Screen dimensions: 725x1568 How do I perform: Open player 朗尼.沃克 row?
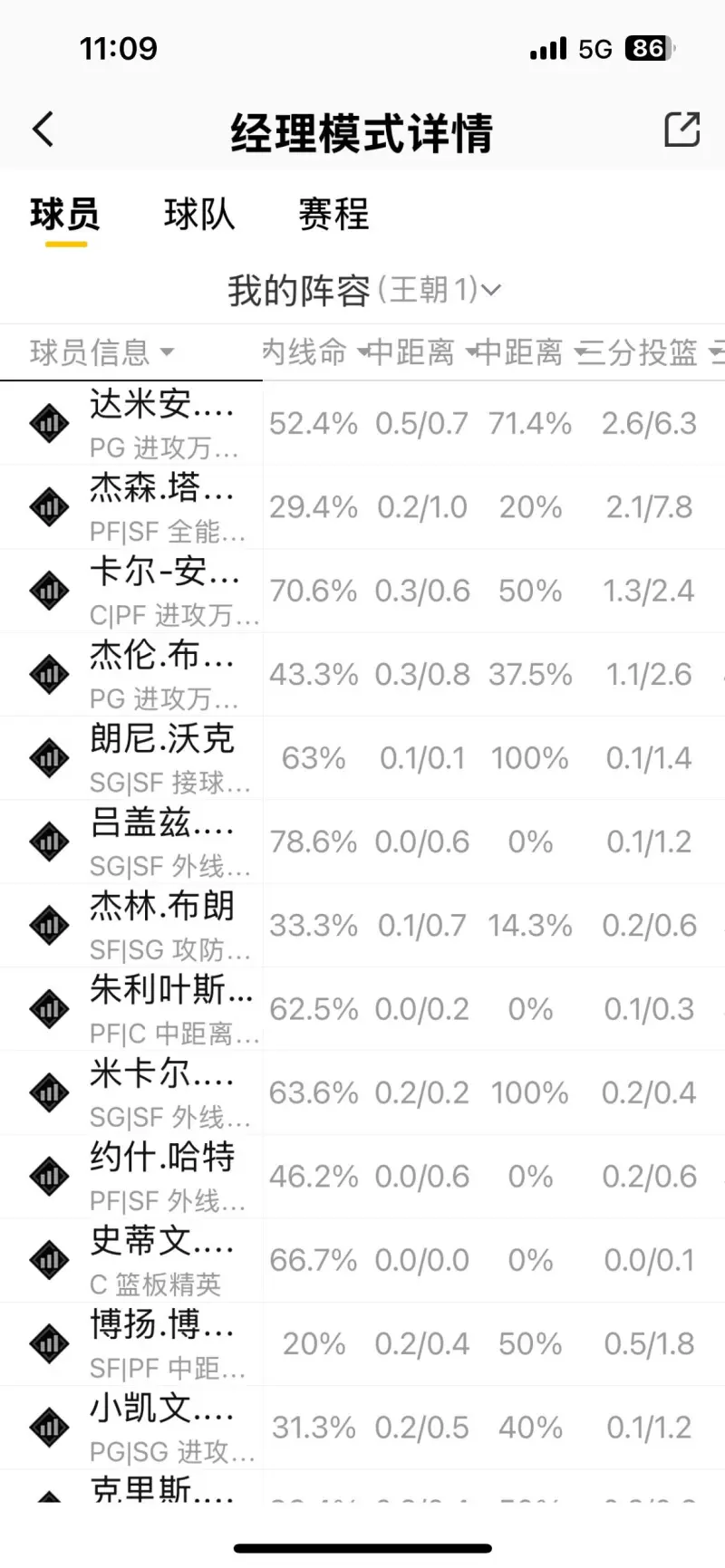(x=362, y=758)
